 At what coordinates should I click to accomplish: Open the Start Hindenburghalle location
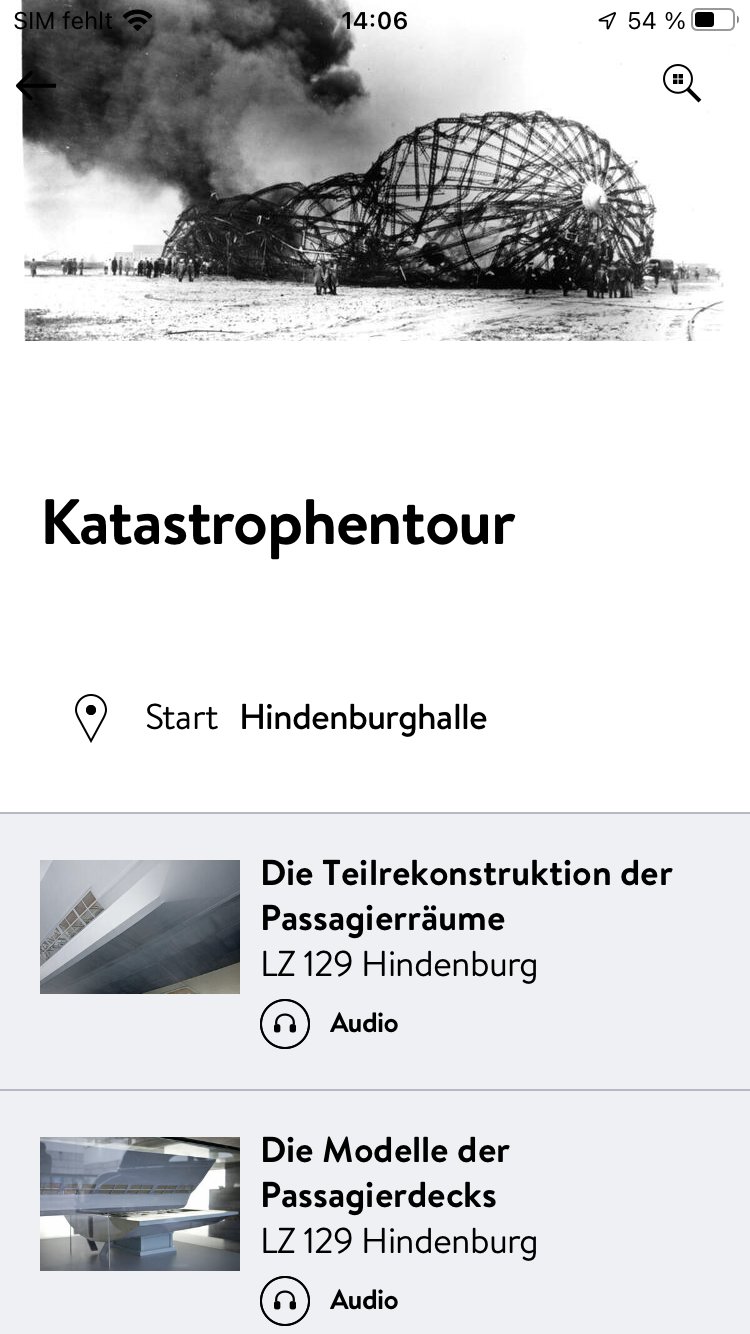(x=281, y=718)
